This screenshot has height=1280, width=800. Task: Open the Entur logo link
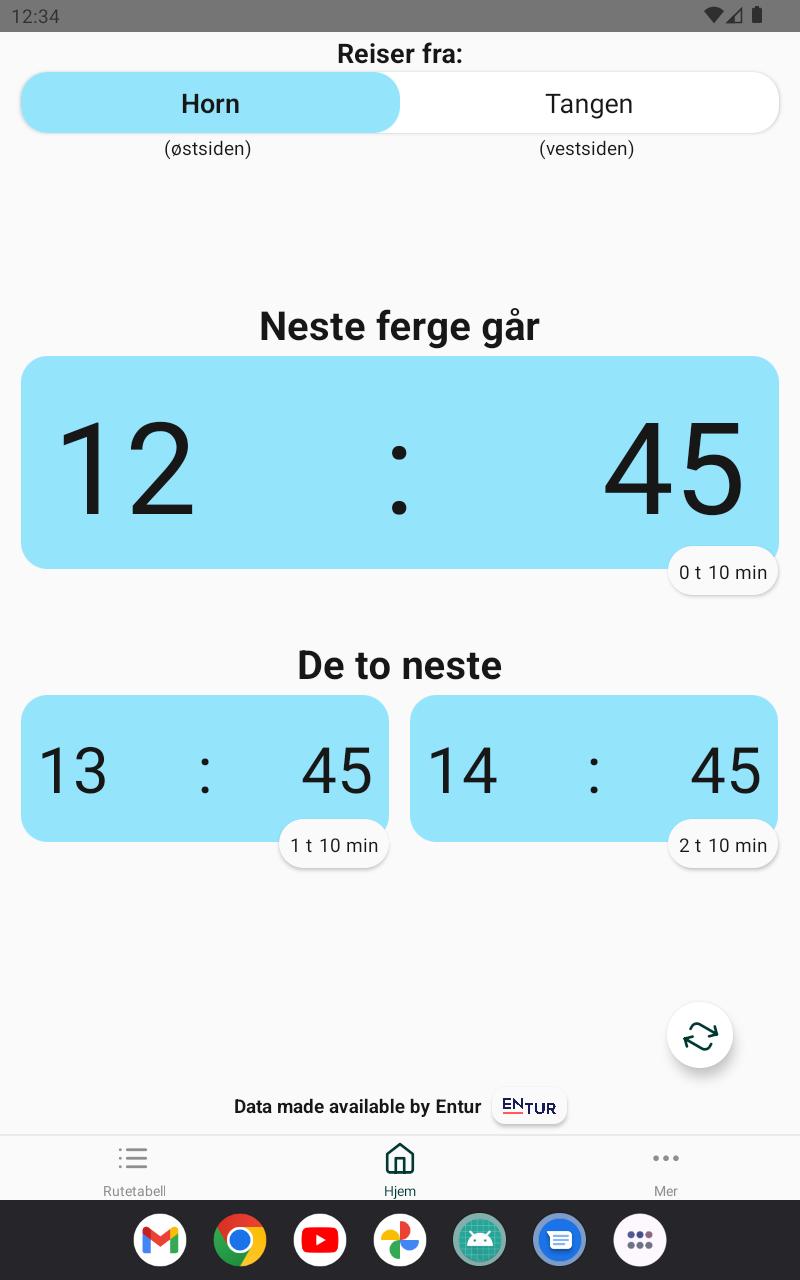[x=529, y=1107]
